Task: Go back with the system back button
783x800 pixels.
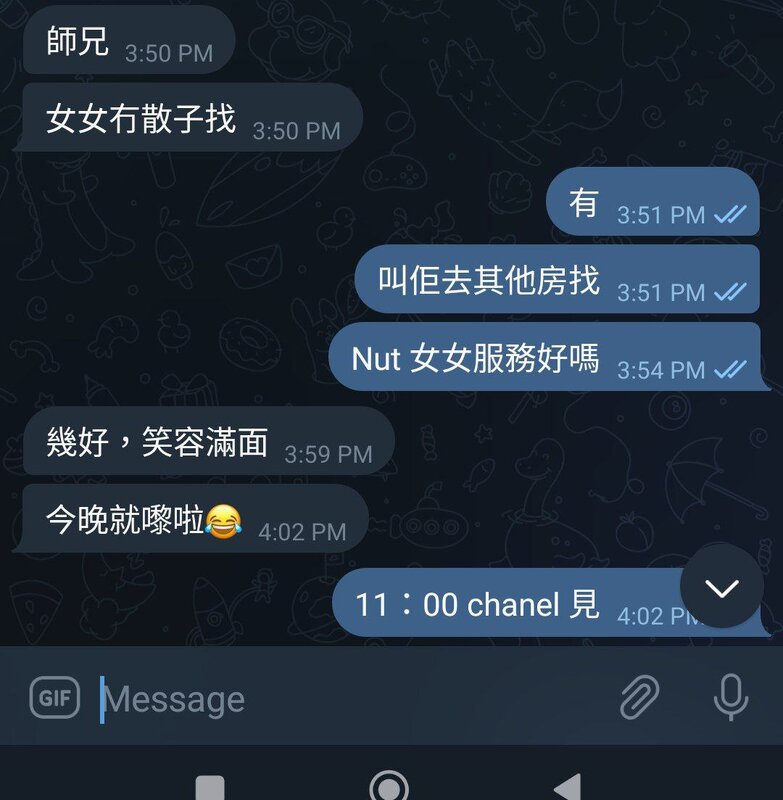Action: coord(567,787)
